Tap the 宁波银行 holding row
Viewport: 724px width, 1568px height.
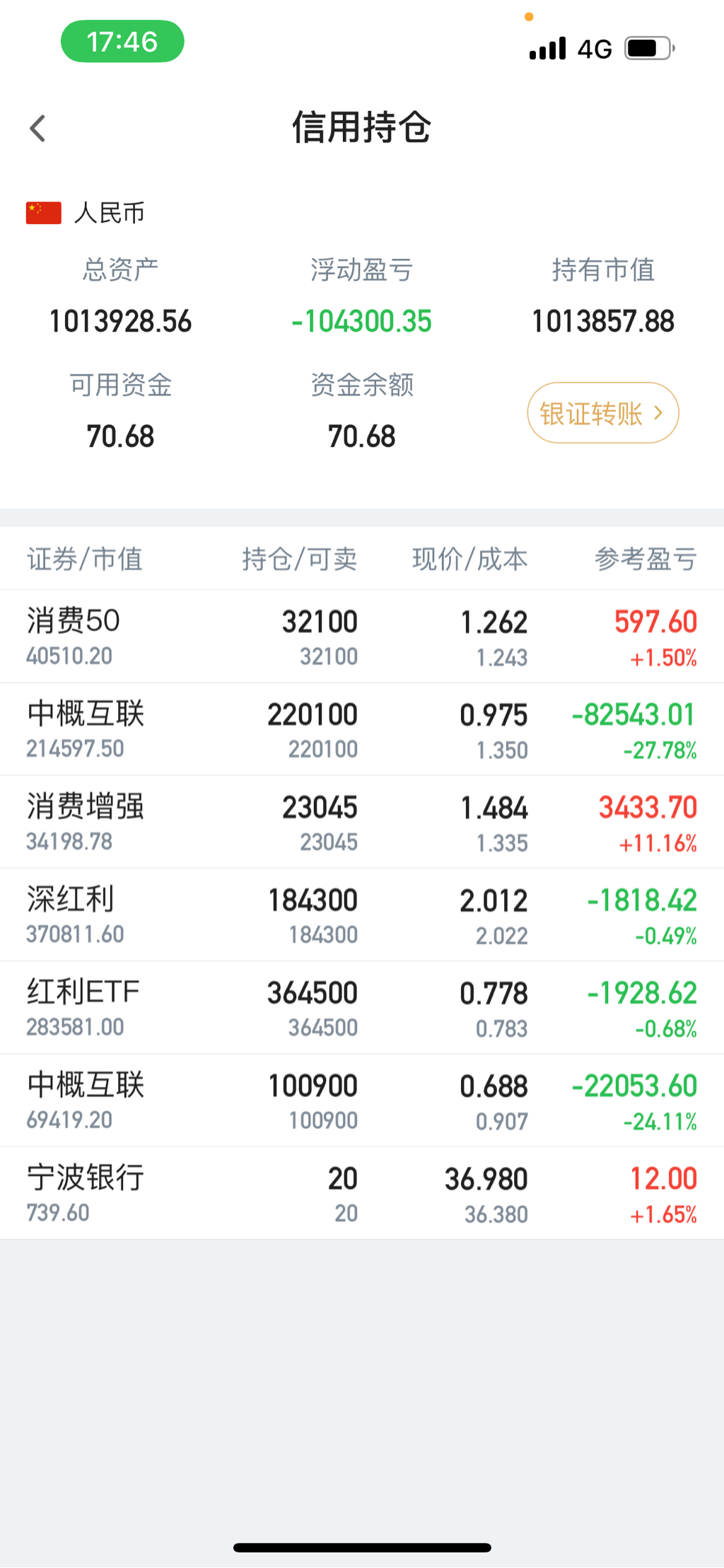pyautogui.click(x=362, y=1192)
